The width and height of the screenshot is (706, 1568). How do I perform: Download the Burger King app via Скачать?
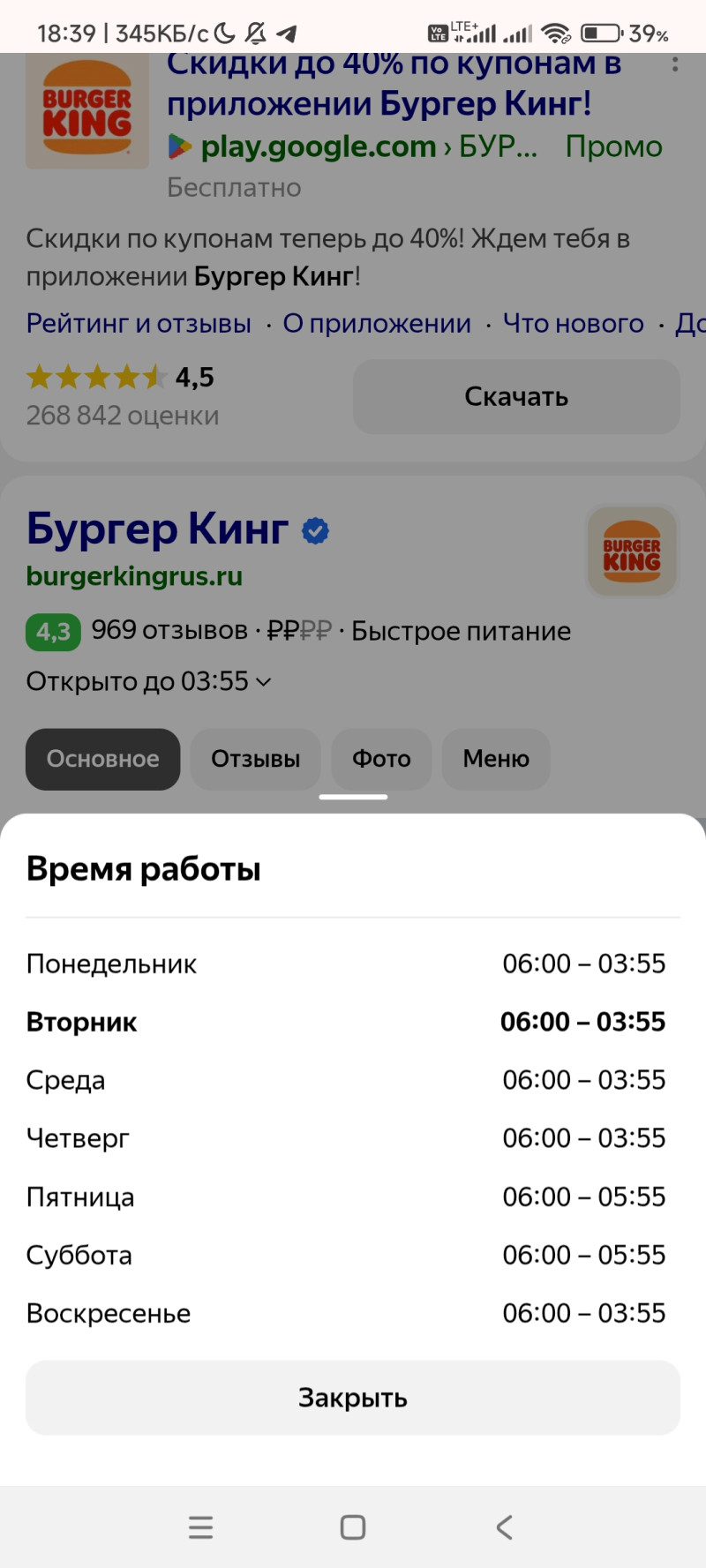coord(516,397)
